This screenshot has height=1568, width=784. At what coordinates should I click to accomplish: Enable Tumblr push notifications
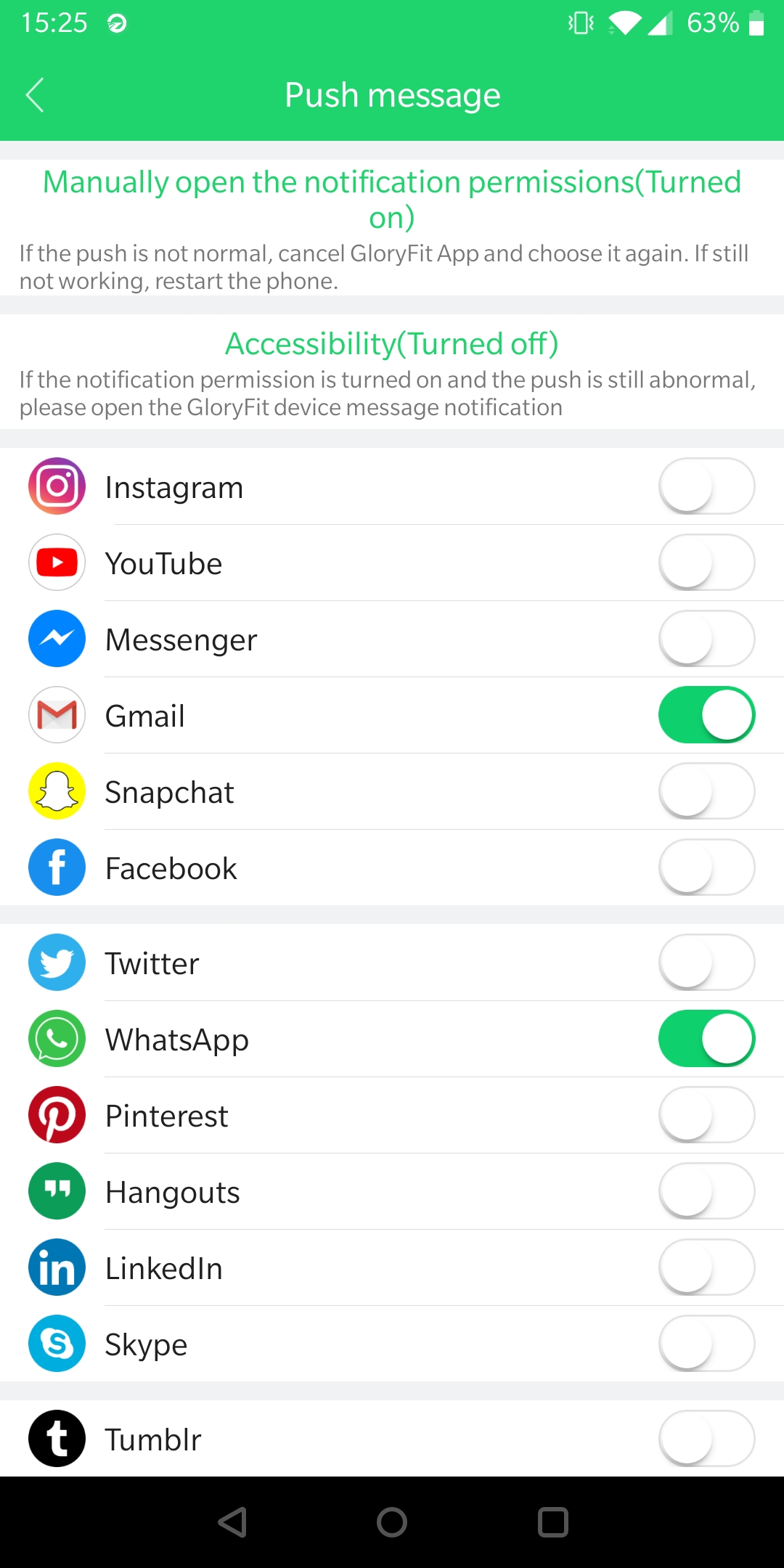706,1438
